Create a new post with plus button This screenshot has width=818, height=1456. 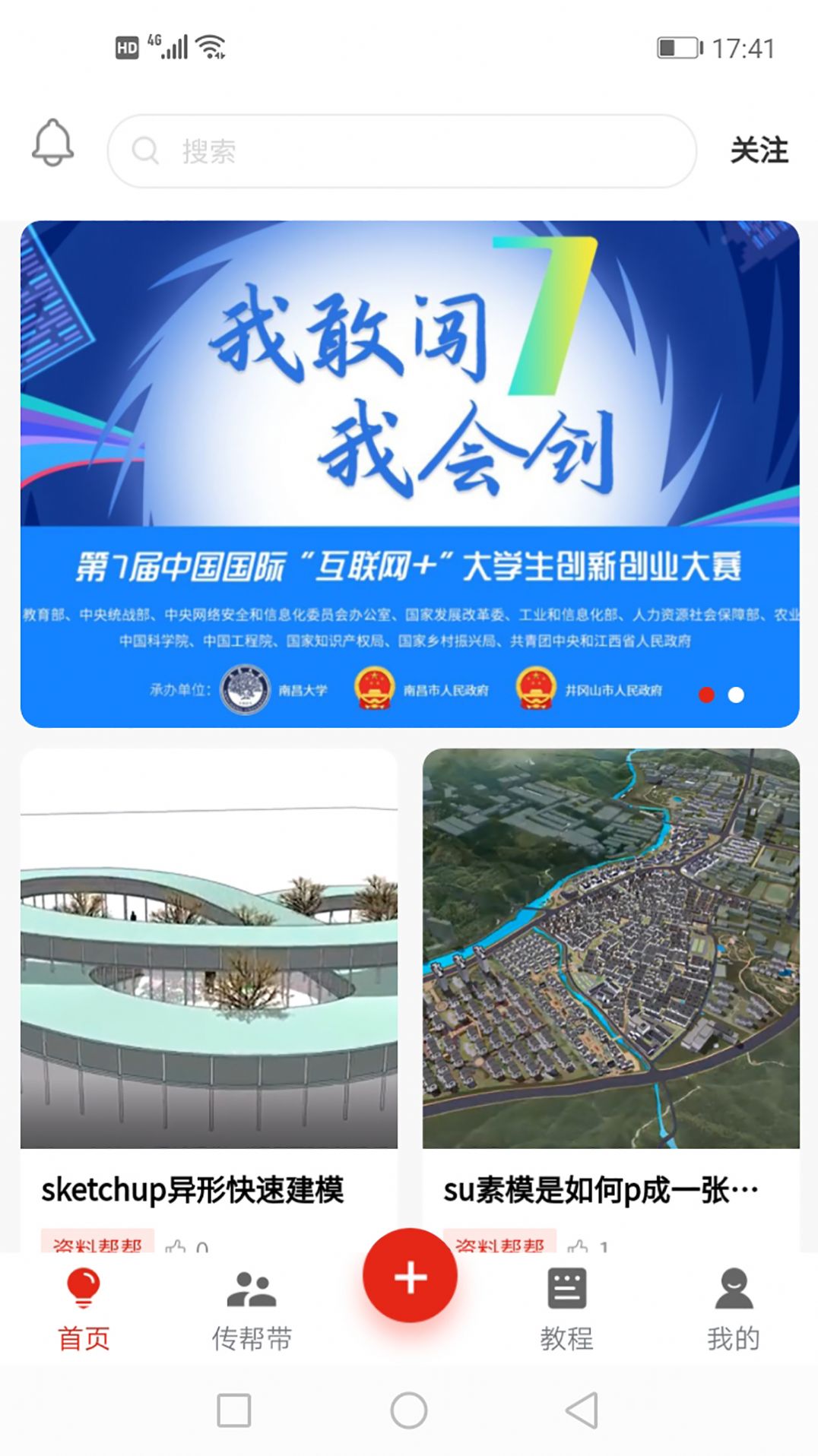click(x=410, y=1277)
